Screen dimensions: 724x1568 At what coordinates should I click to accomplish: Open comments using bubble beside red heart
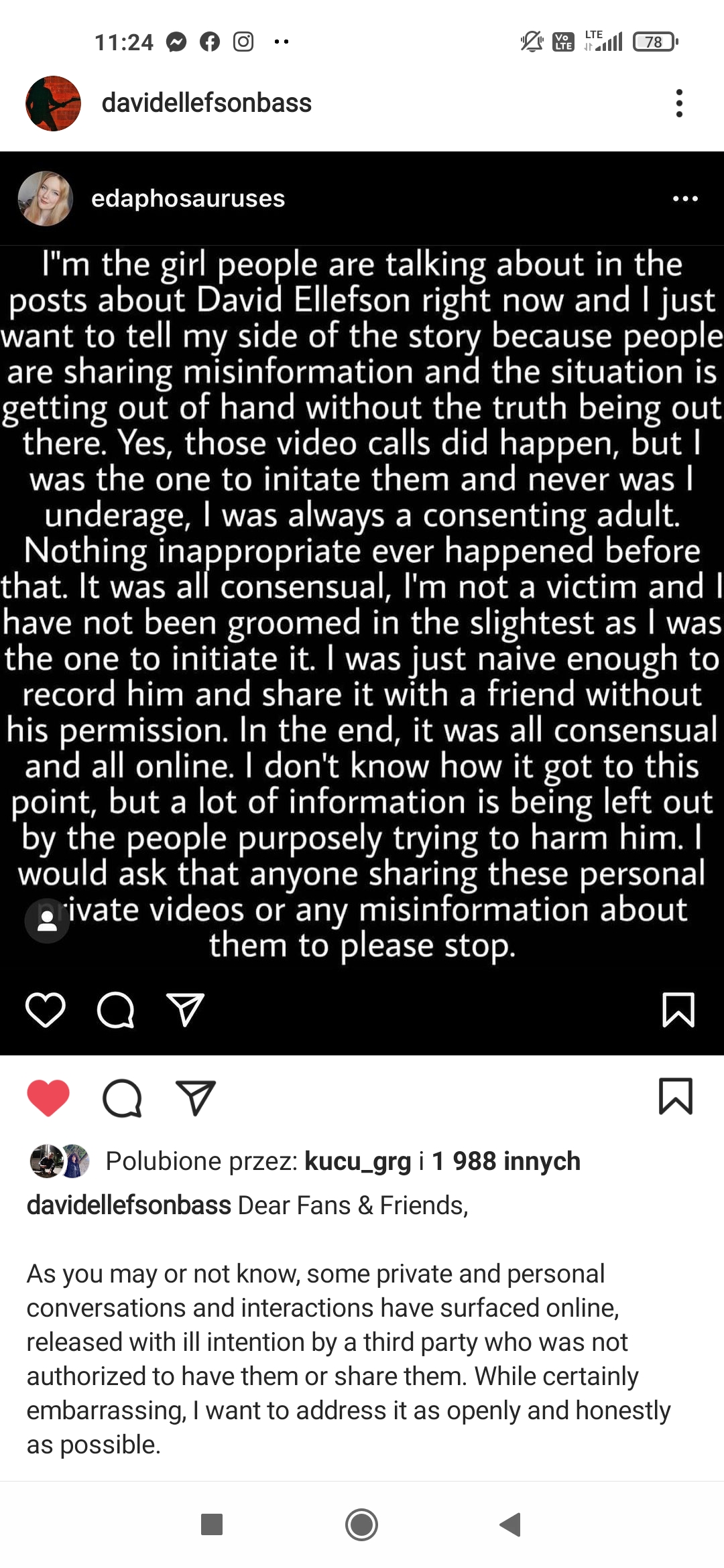coord(122,1098)
